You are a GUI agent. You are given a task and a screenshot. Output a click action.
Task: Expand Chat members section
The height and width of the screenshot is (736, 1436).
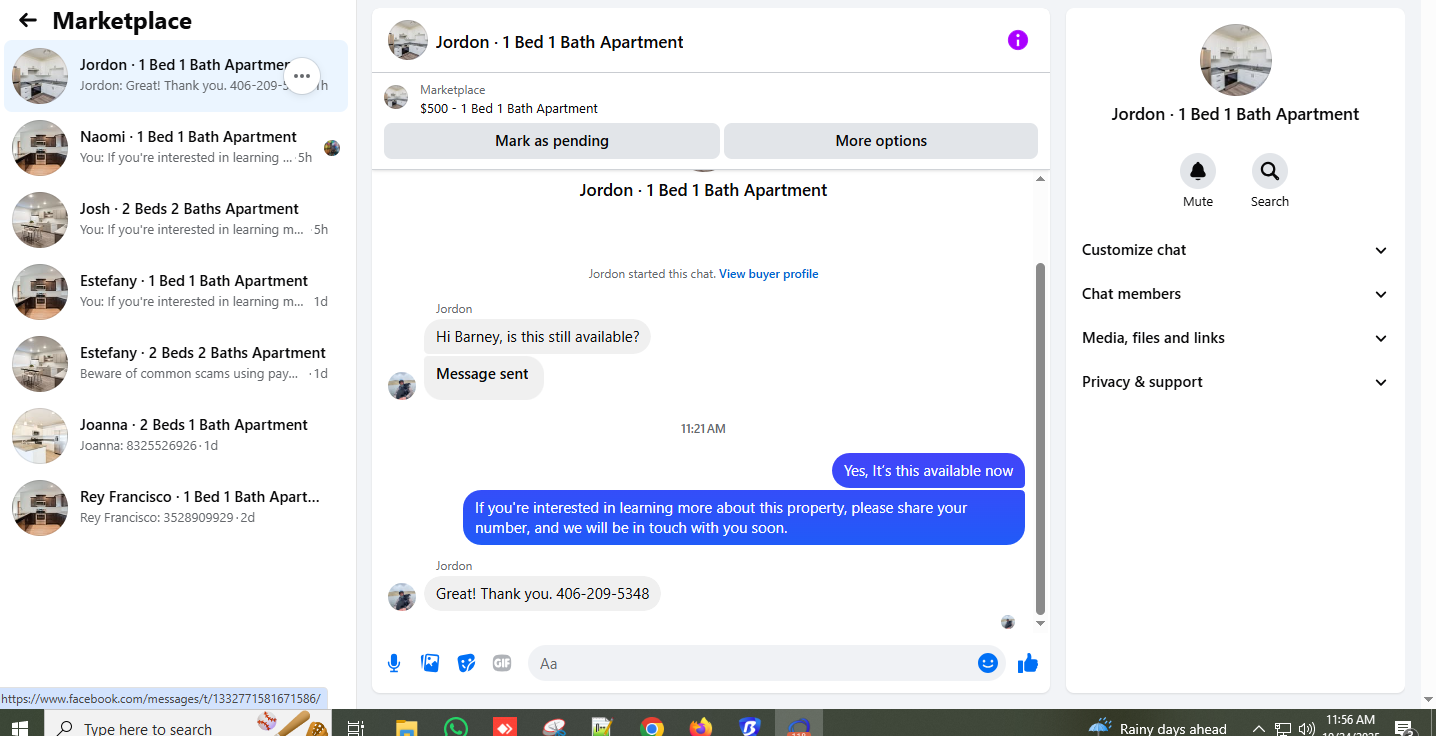click(x=1235, y=294)
